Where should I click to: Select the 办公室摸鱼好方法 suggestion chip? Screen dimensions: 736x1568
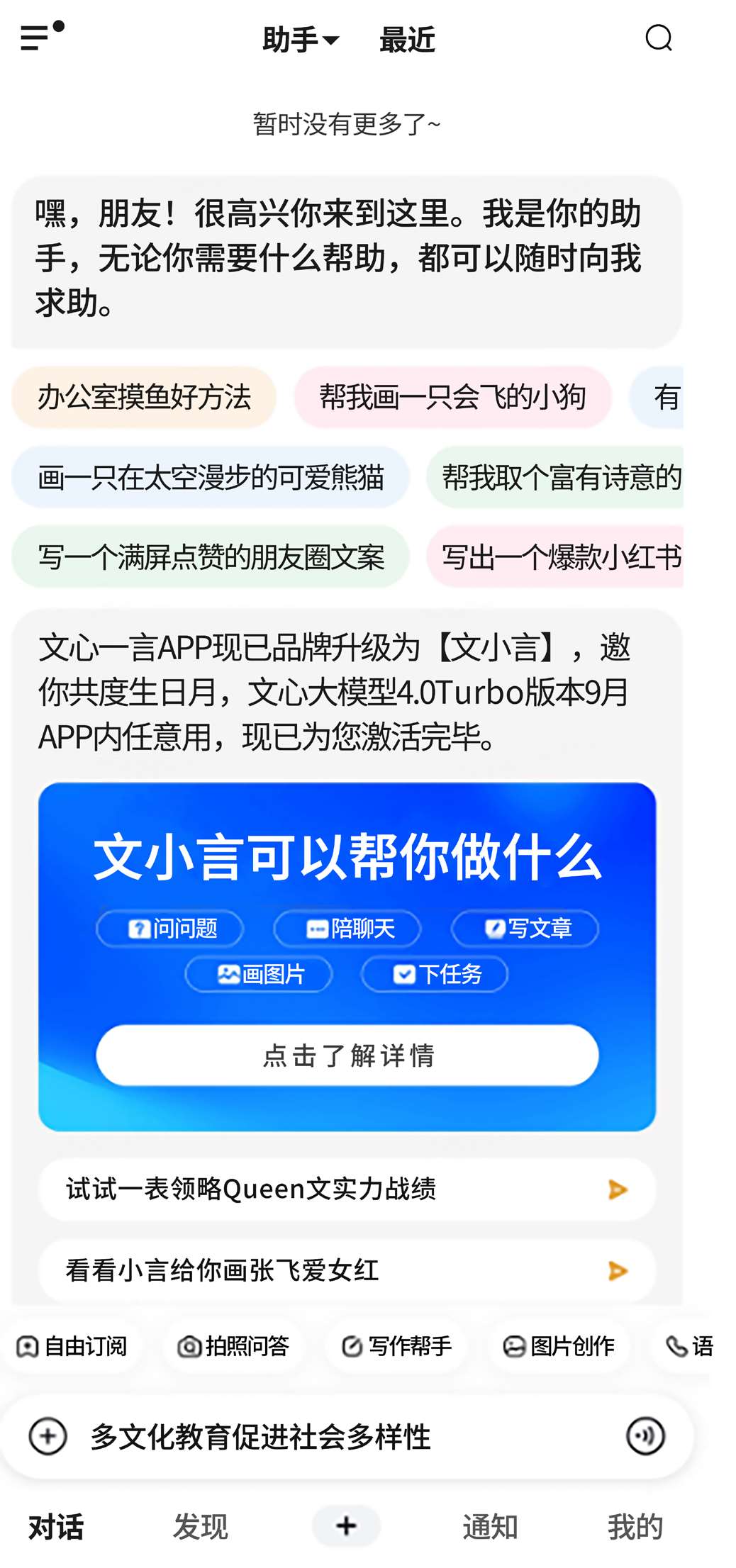[x=144, y=397]
